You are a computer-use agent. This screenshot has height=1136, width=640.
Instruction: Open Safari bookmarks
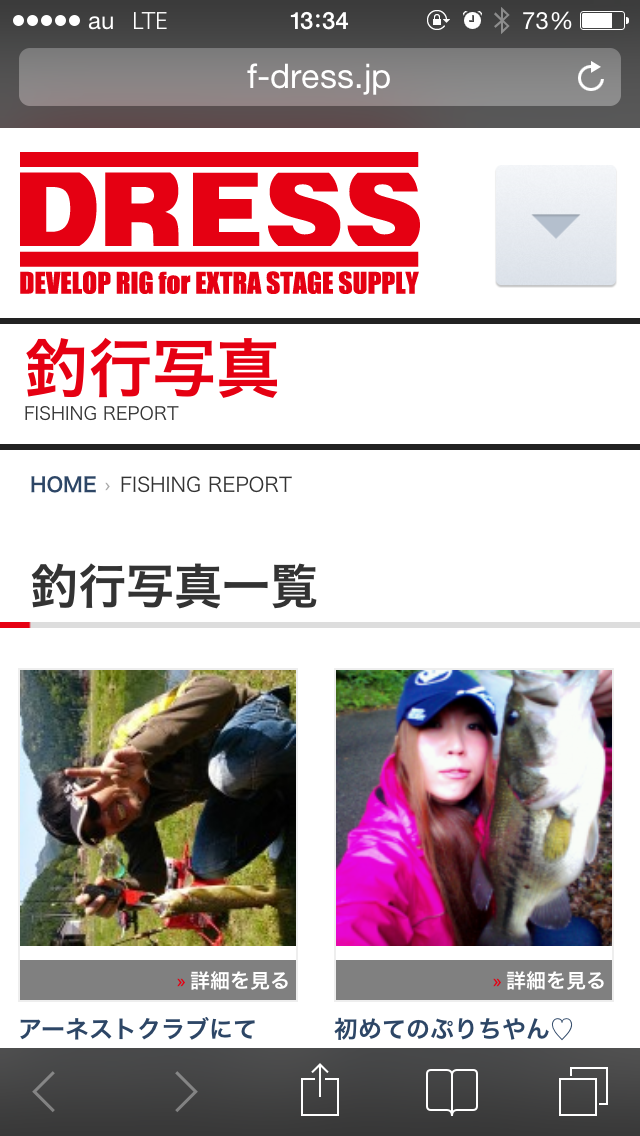(x=452, y=1091)
